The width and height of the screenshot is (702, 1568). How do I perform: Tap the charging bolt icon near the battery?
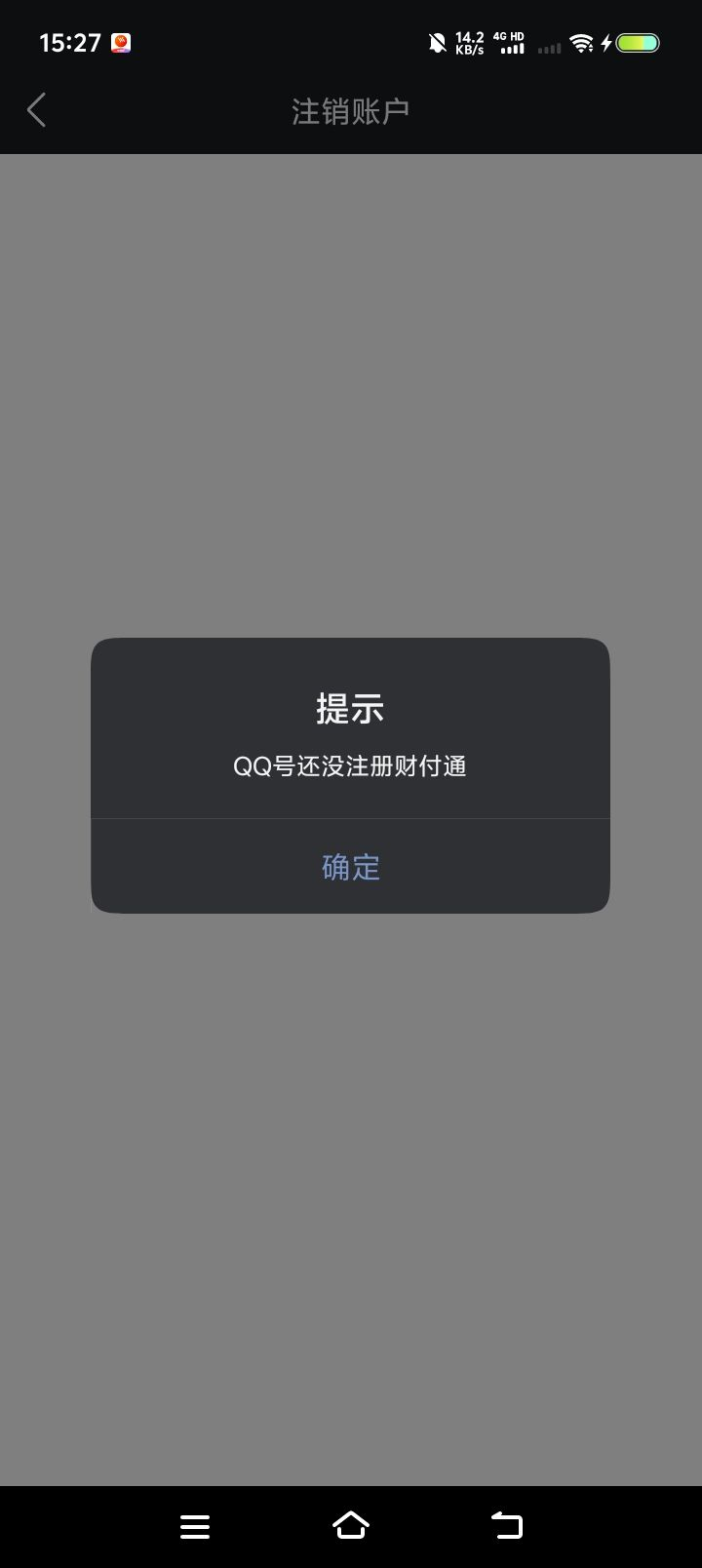click(x=606, y=42)
